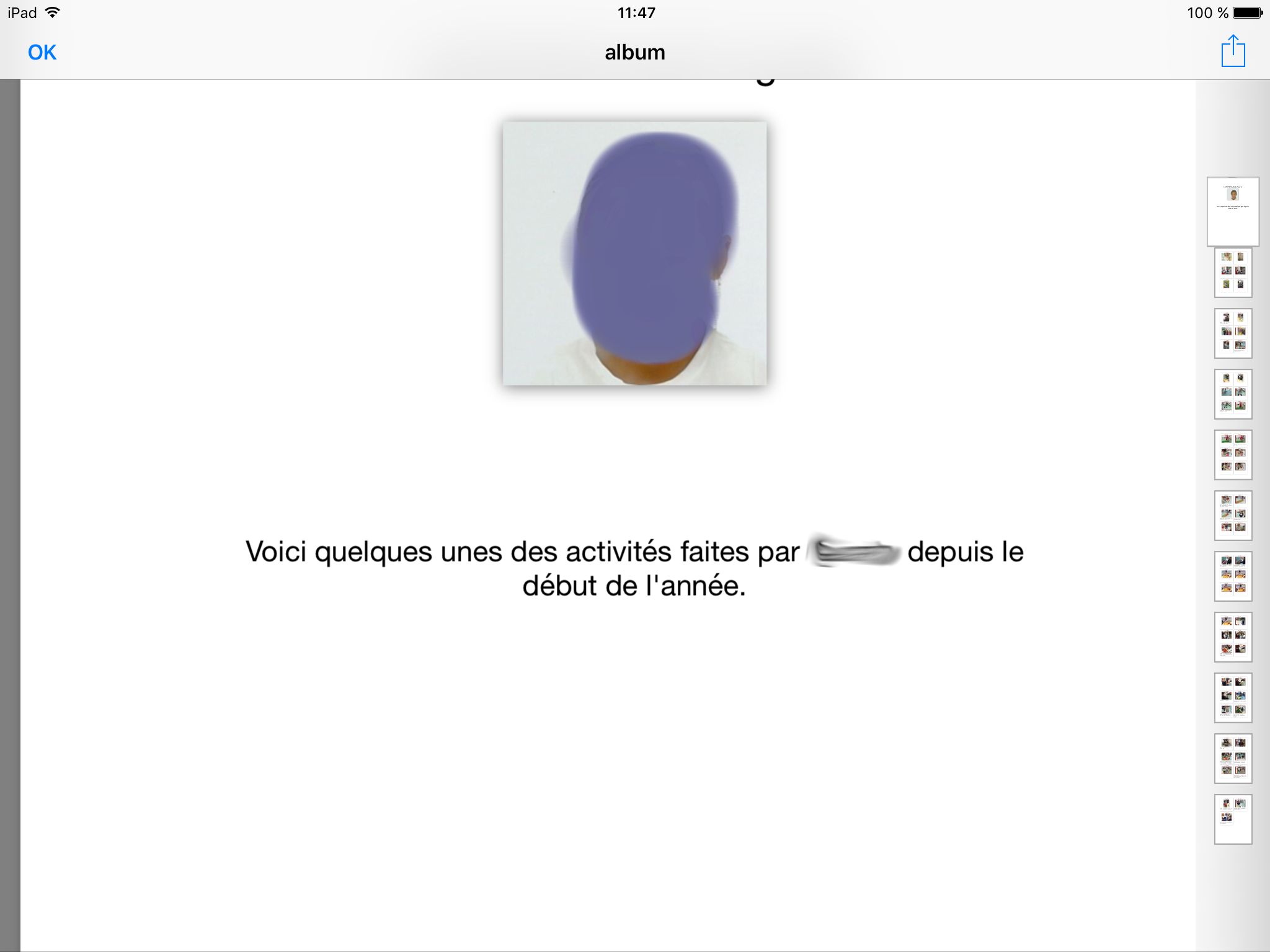Navigate to the seventh page thumbnail

[x=1233, y=576]
